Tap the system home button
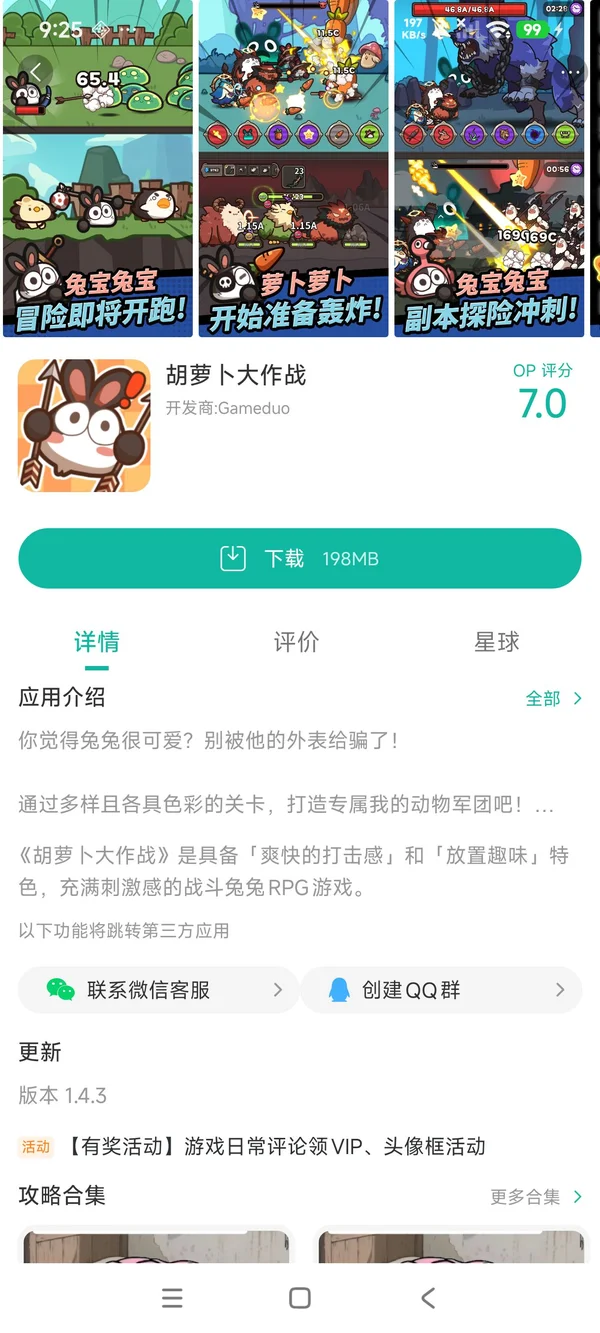The width and height of the screenshot is (600, 1333). tap(300, 1298)
